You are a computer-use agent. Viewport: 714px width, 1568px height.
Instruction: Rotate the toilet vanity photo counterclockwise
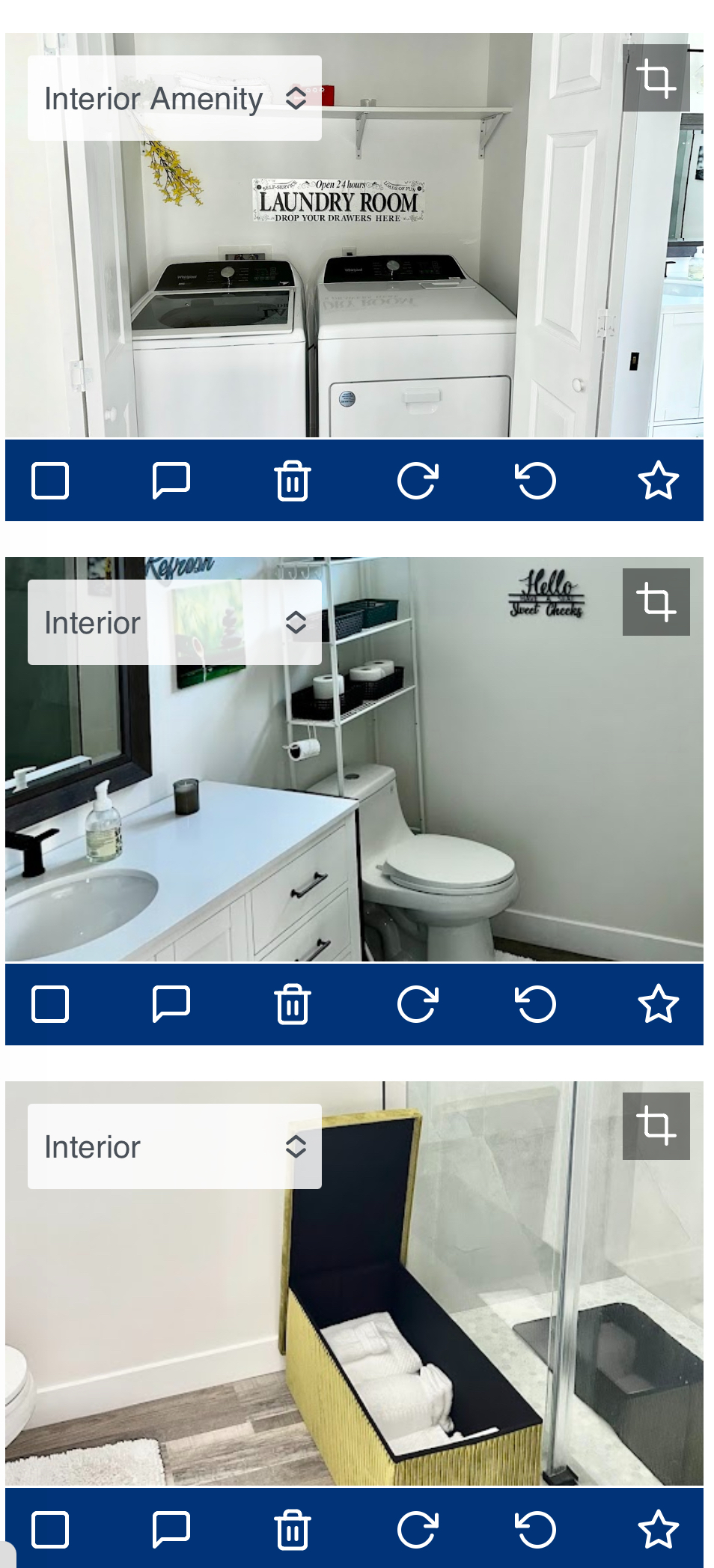[536, 1004]
